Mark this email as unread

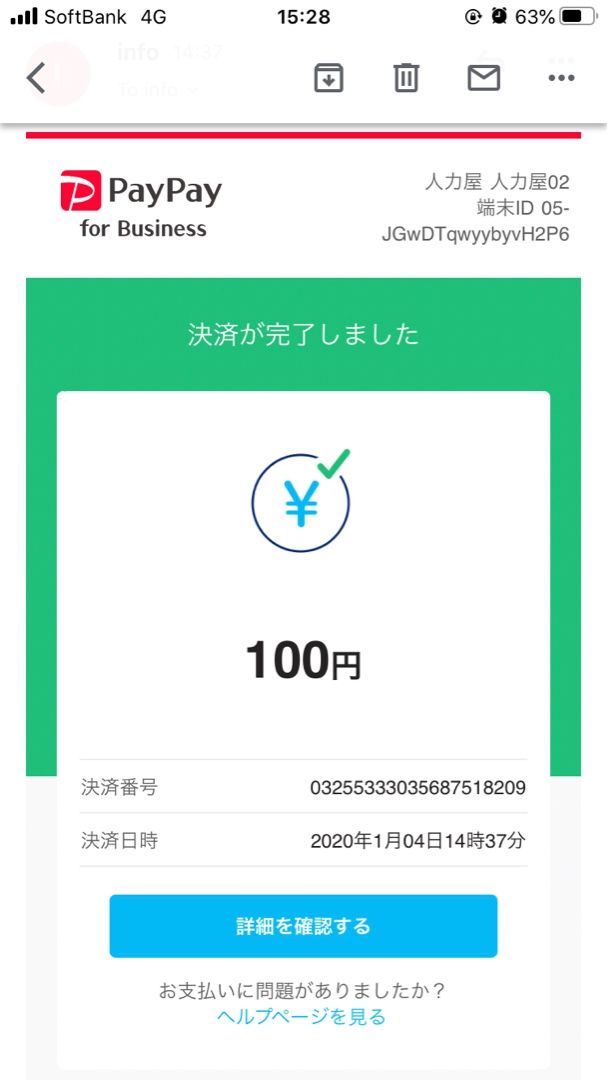484,78
